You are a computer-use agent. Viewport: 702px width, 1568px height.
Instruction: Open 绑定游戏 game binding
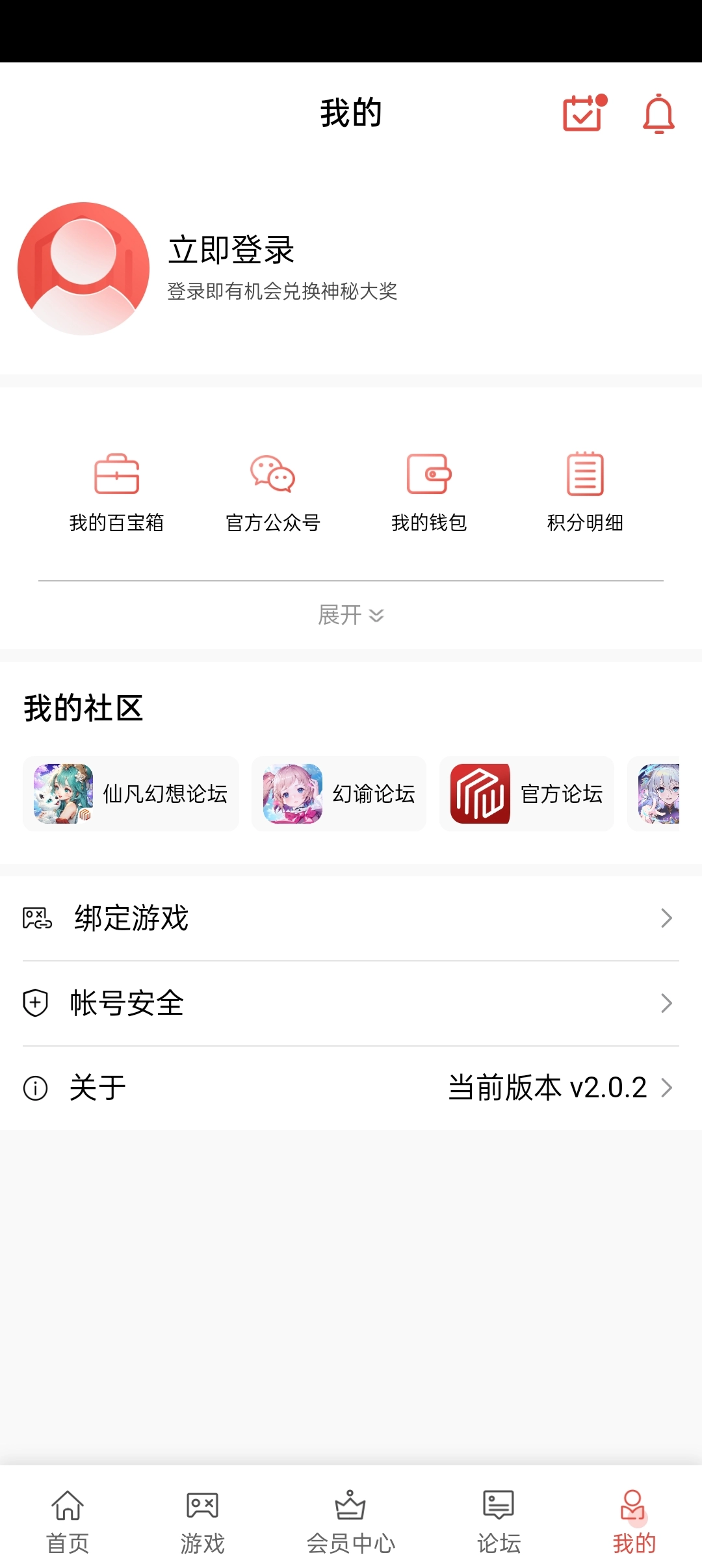[130, 919]
